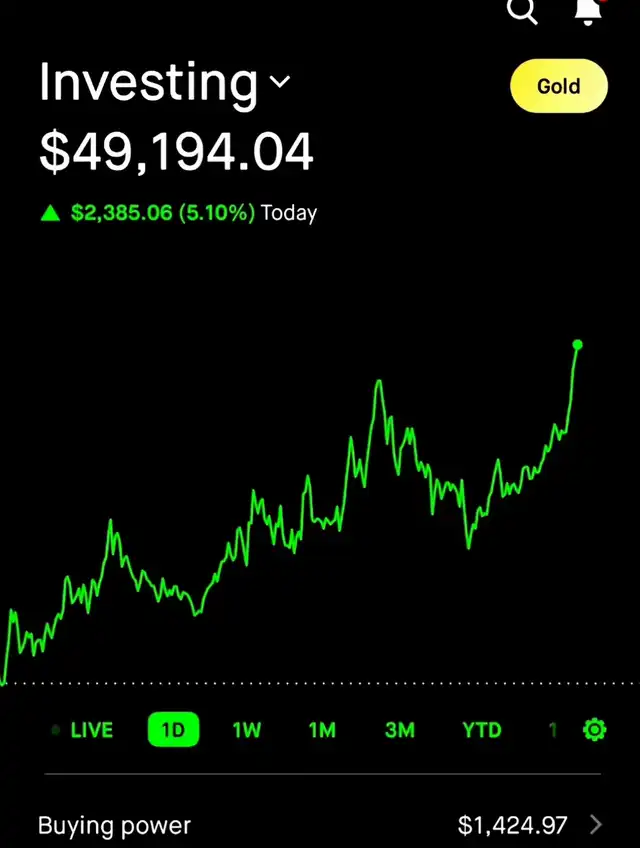640x848 pixels.
Task: Open the Gold membership button
Action: [x=558, y=86]
